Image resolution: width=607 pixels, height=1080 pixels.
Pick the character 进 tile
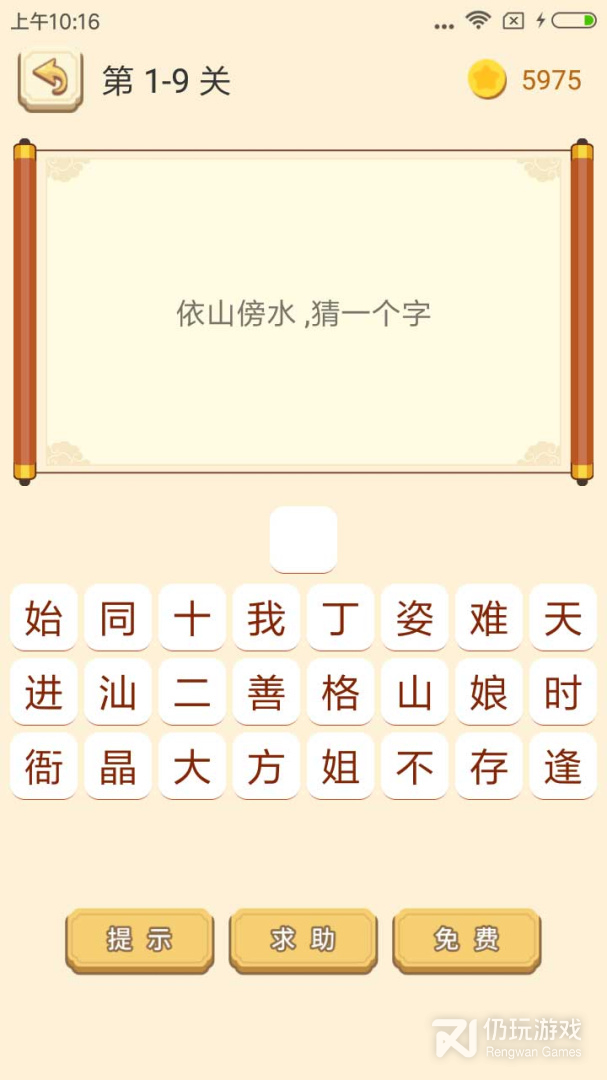pos(44,692)
